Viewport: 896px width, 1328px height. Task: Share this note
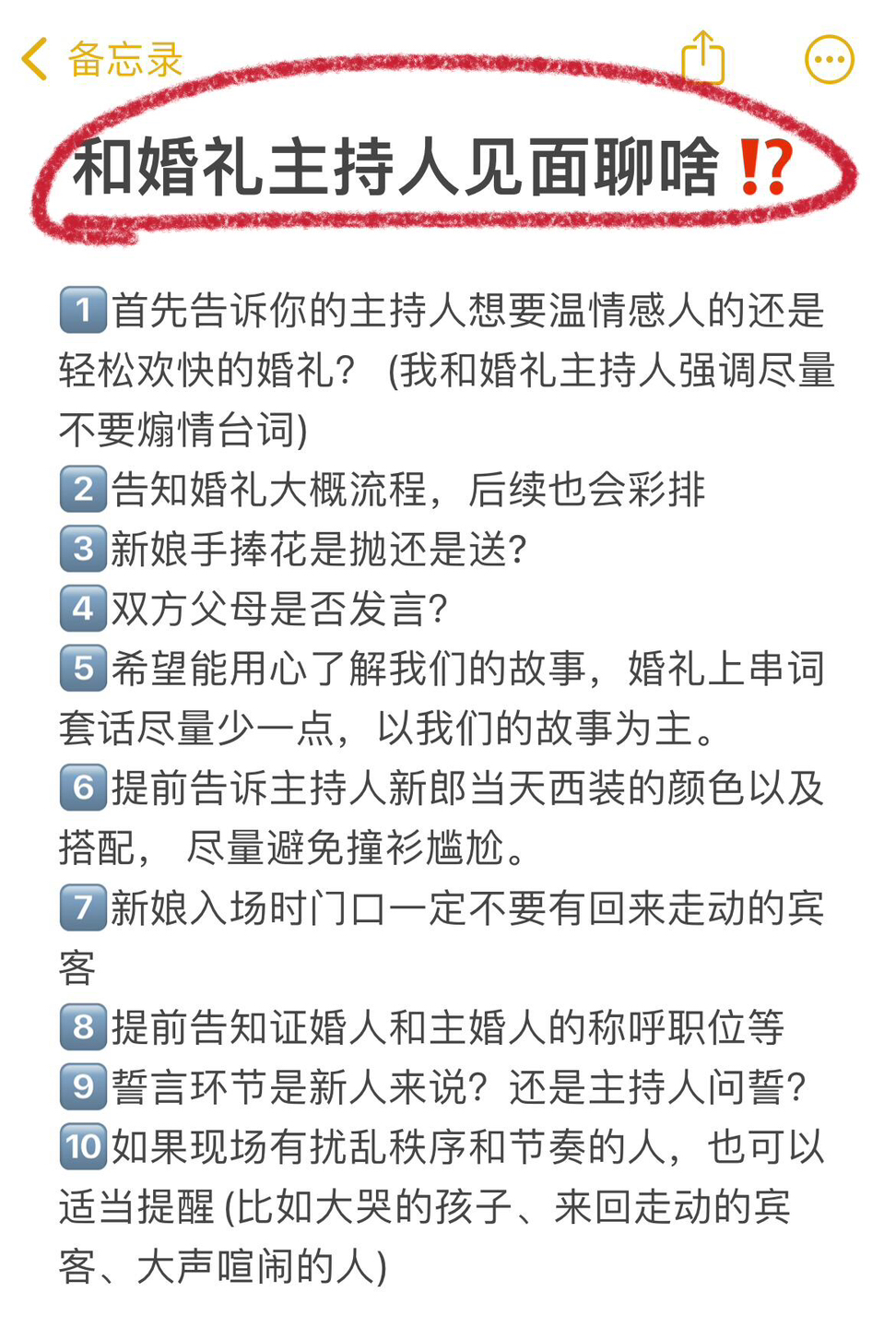point(702,58)
